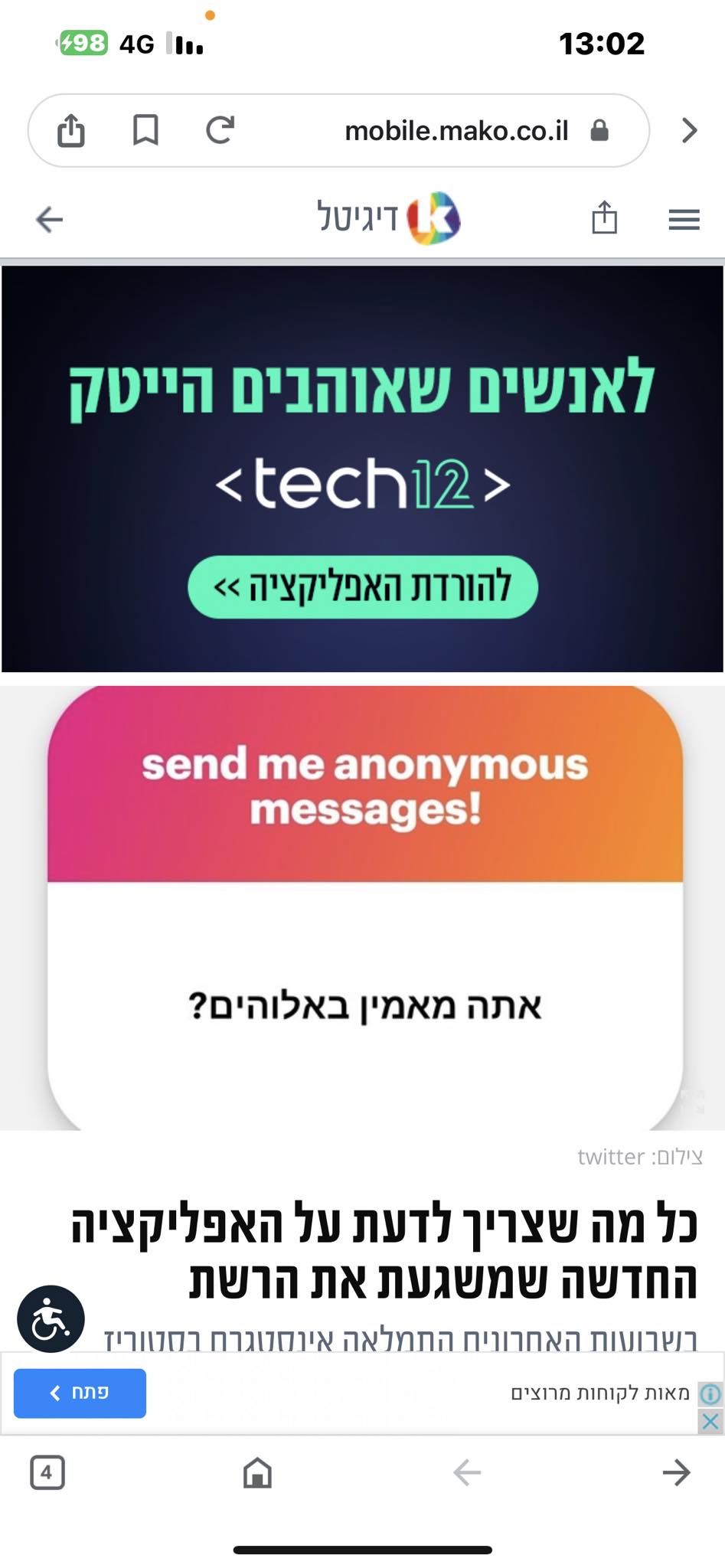Open the accessibility options button

coord(51,1319)
